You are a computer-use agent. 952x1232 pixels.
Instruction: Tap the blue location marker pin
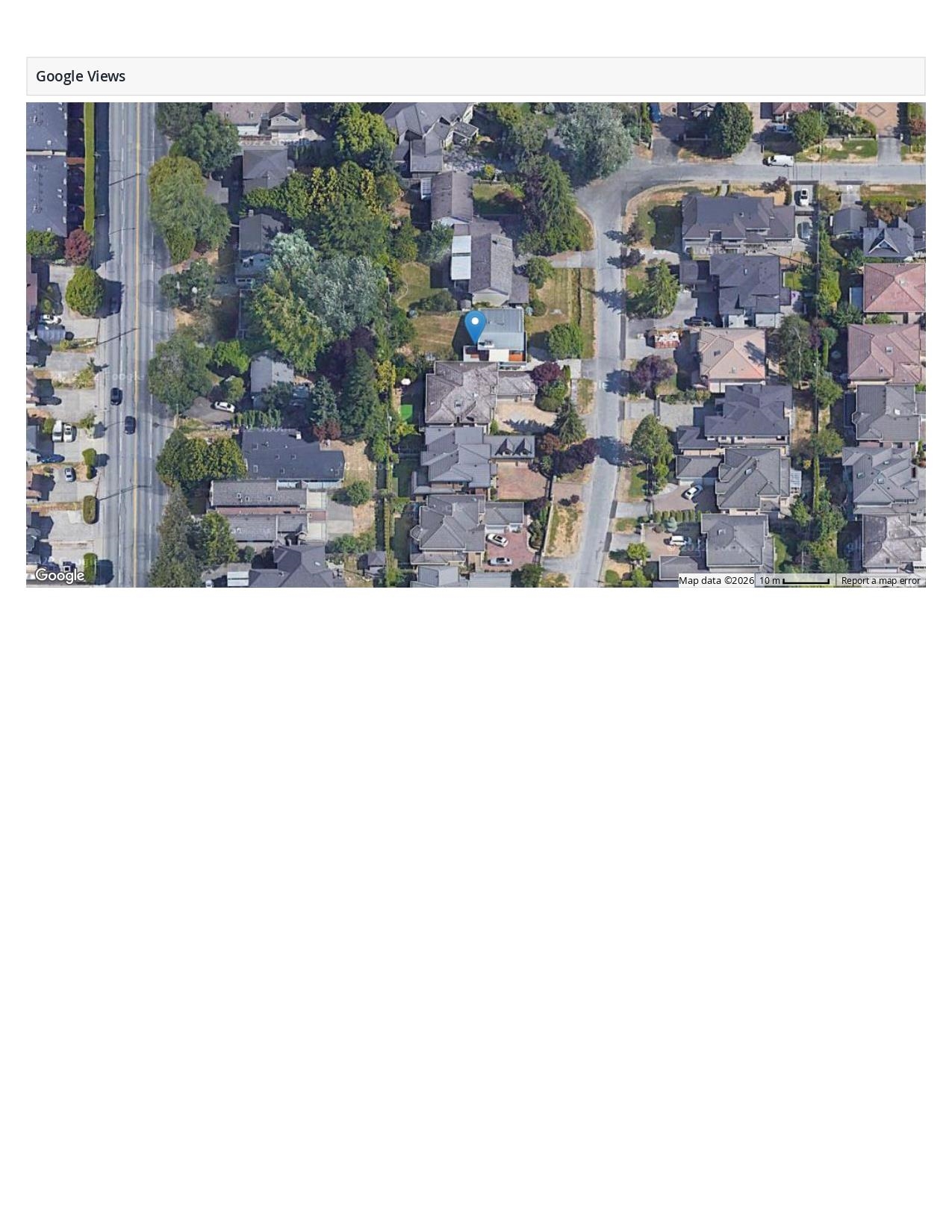click(x=475, y=326)
